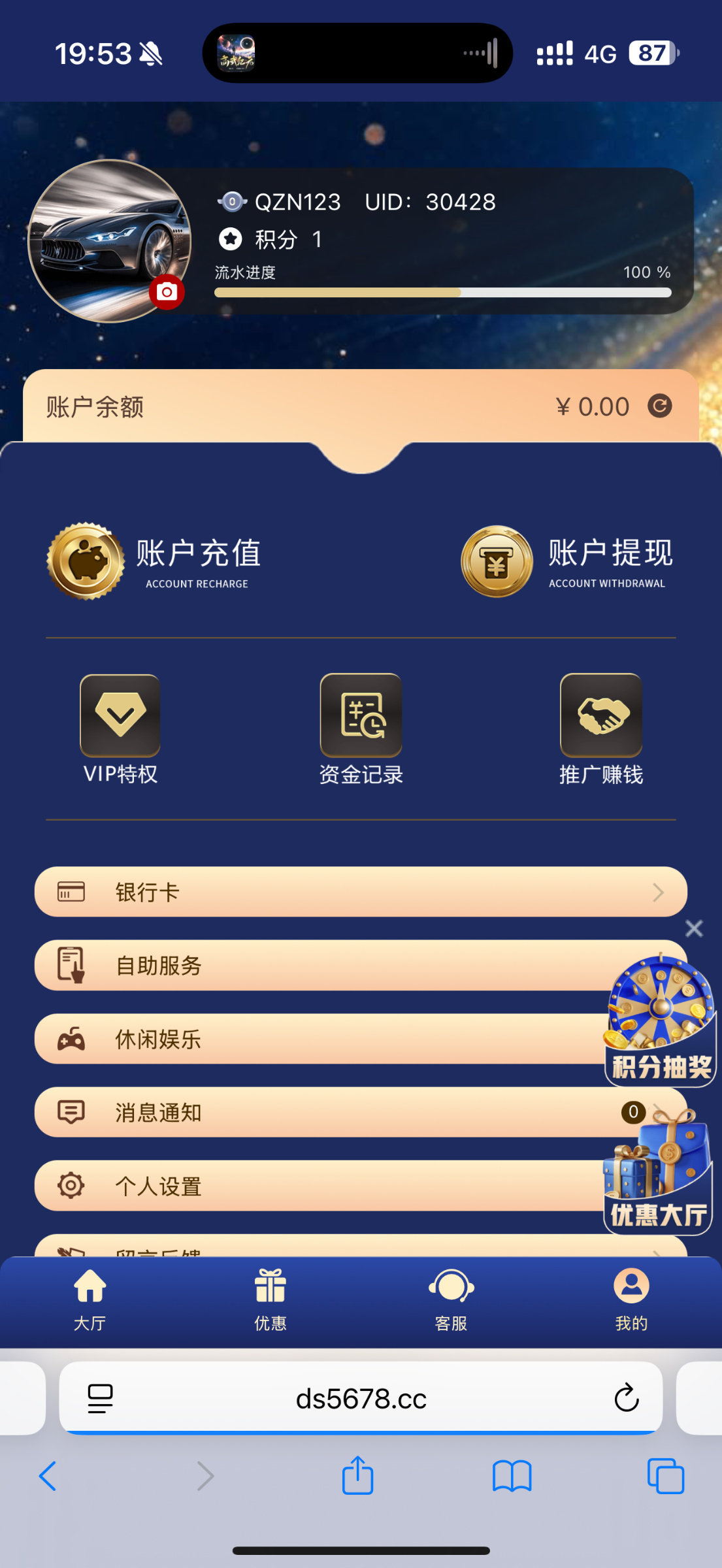Open the 优惠大厅 floating gift
The image size is (722, 1568).
click(x=658, y=1173)
